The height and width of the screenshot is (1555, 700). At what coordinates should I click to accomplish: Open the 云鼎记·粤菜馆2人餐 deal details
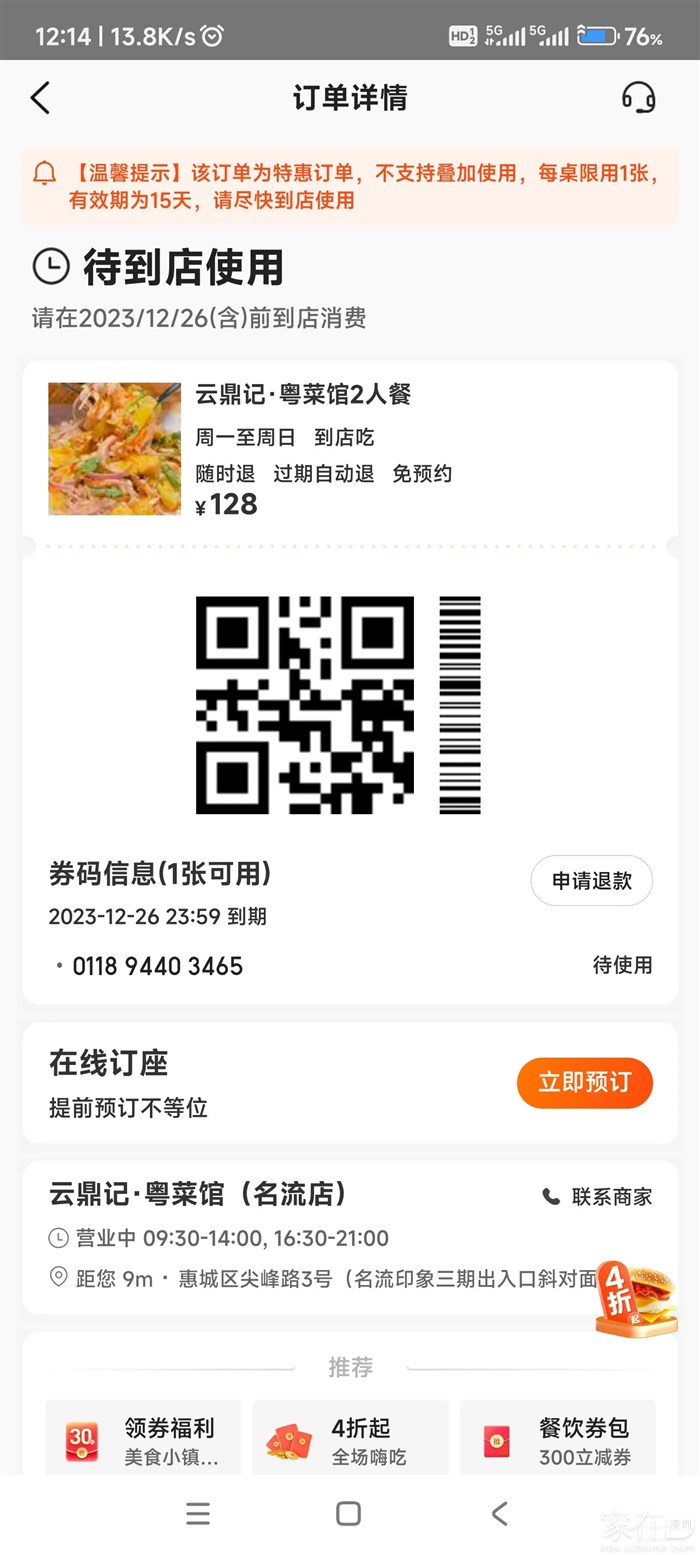(303, 394)
